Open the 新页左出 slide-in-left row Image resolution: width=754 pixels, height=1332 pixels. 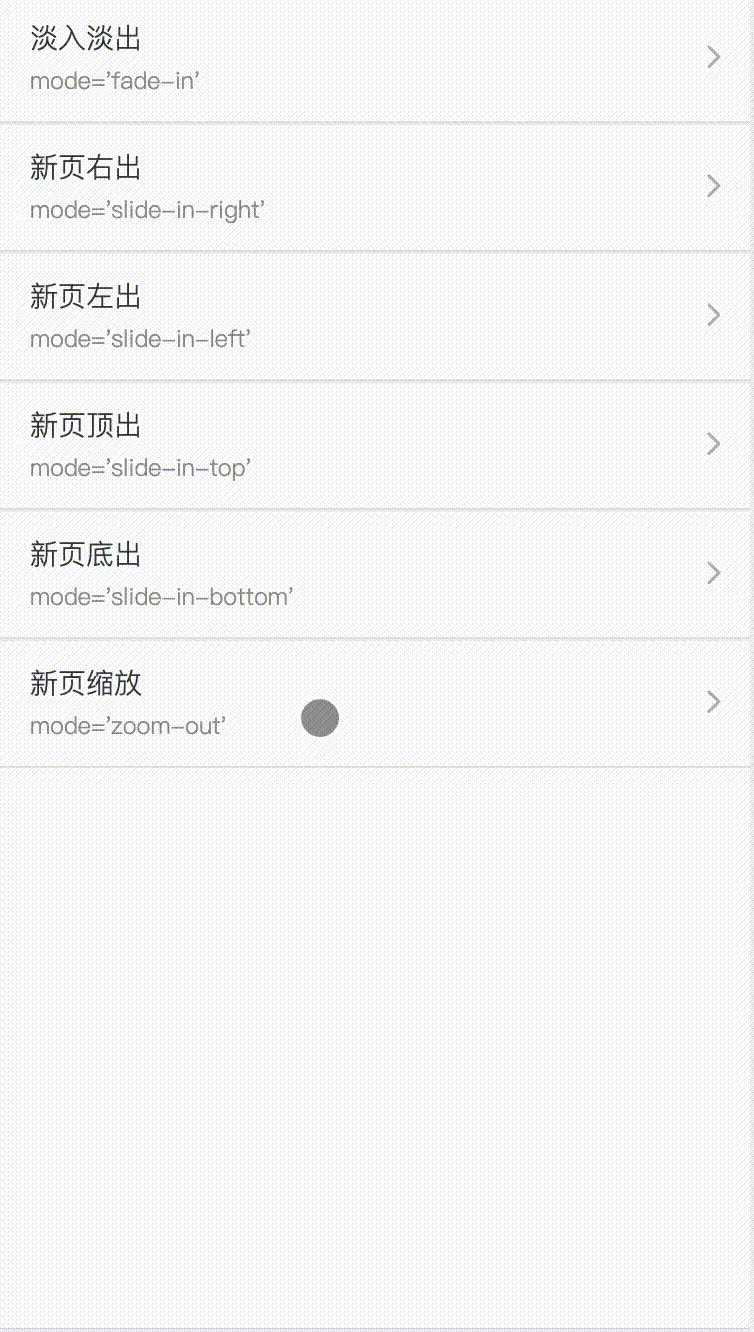tap(377, 316)
